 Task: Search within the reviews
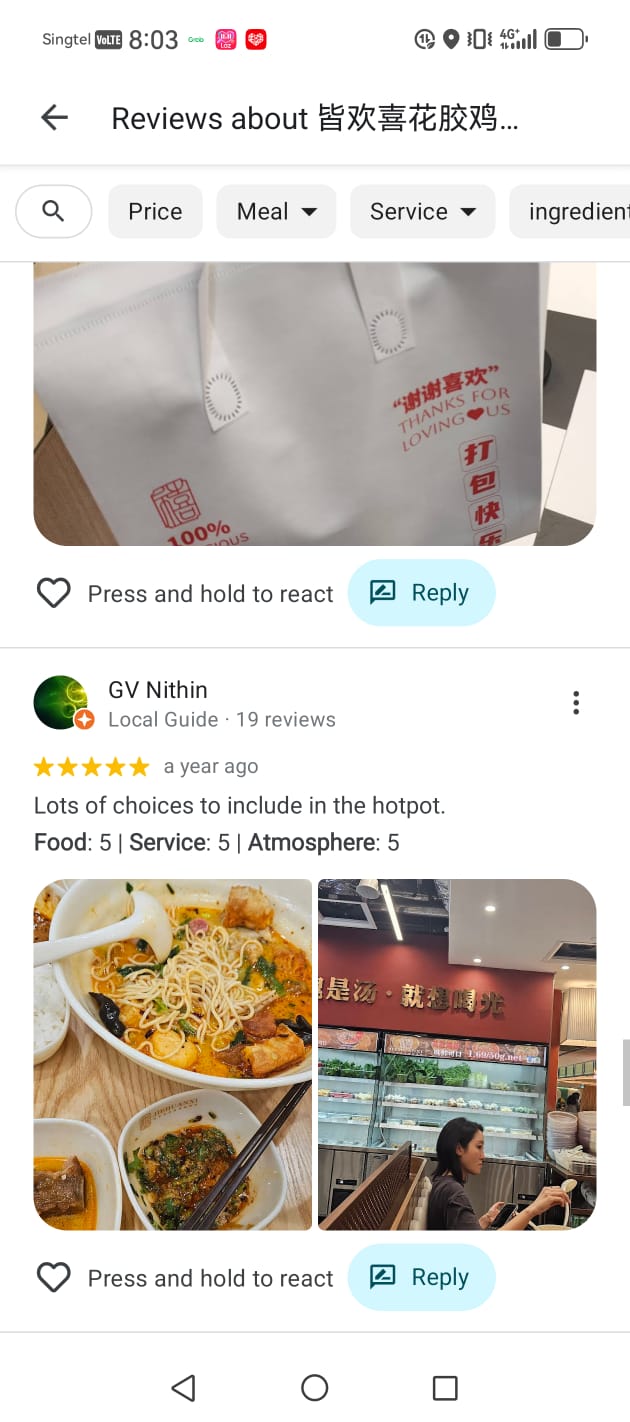(x=54, y=212)
